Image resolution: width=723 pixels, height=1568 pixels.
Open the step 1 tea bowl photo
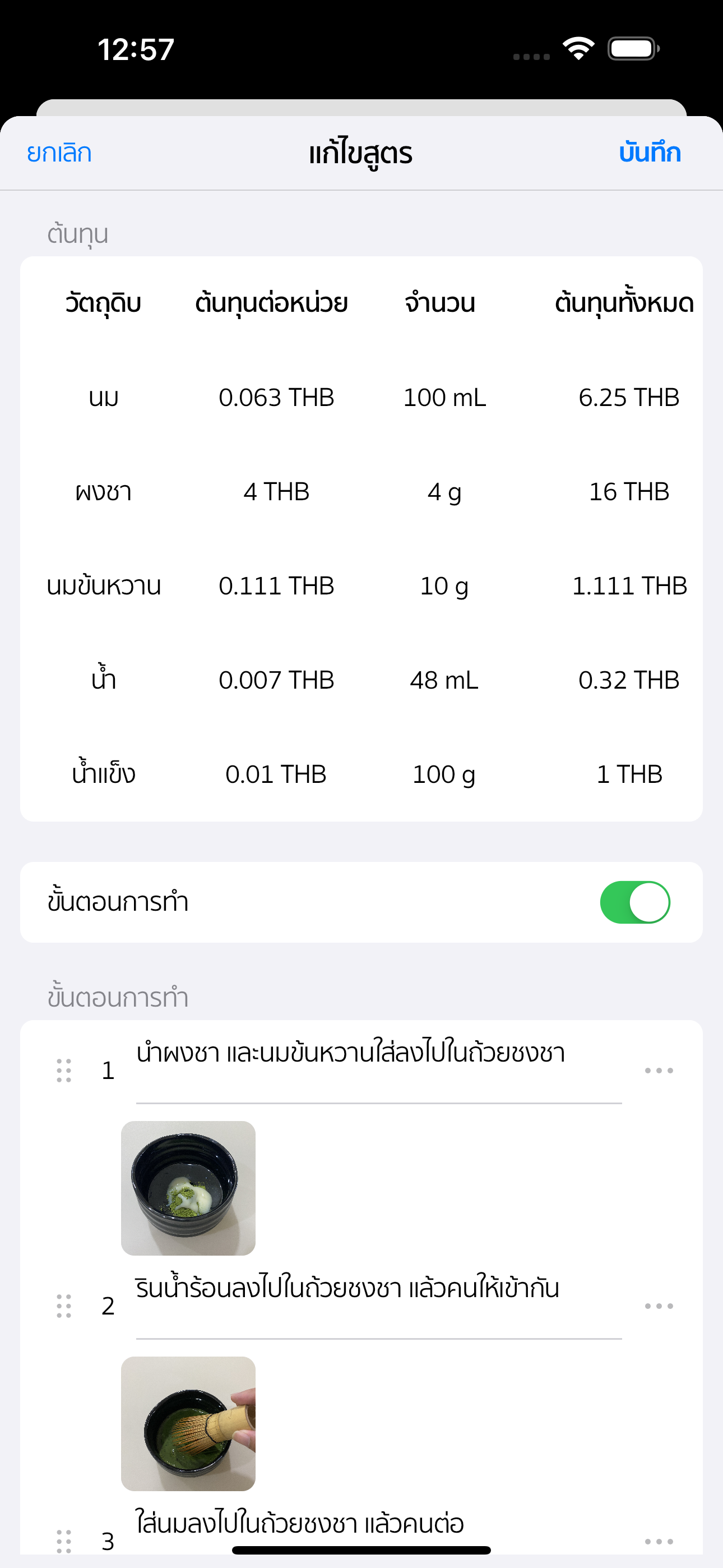click(188, 1188)
